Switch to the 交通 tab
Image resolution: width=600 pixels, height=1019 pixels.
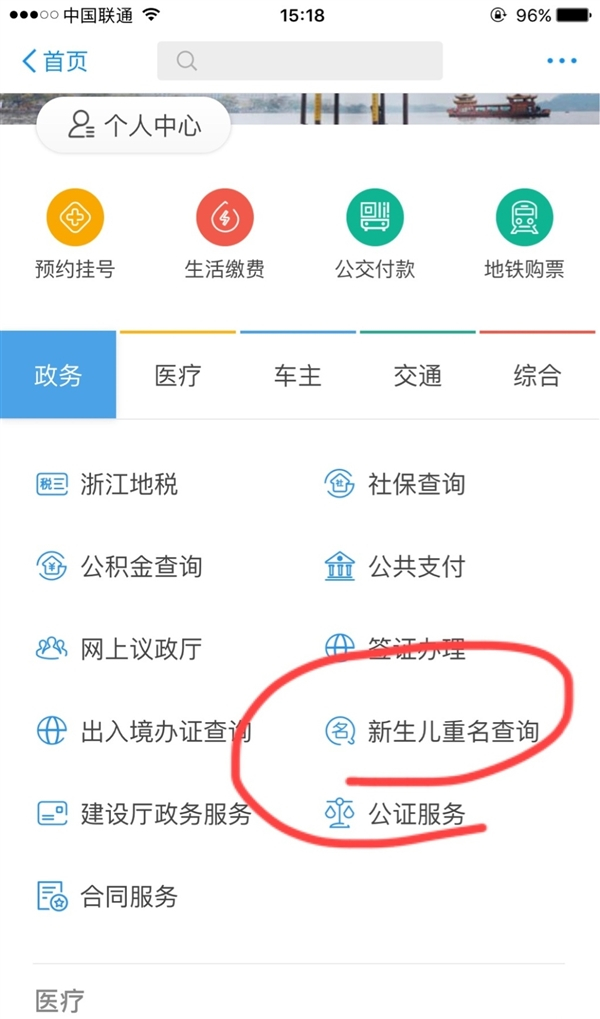[418, 376]
